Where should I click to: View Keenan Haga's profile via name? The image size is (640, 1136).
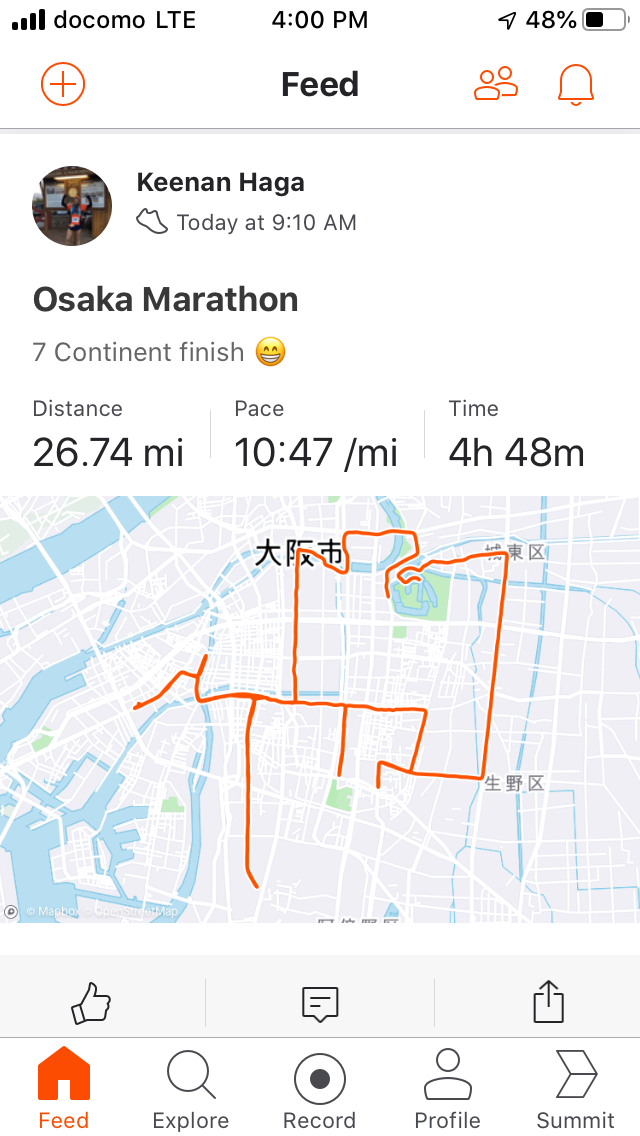220,183
